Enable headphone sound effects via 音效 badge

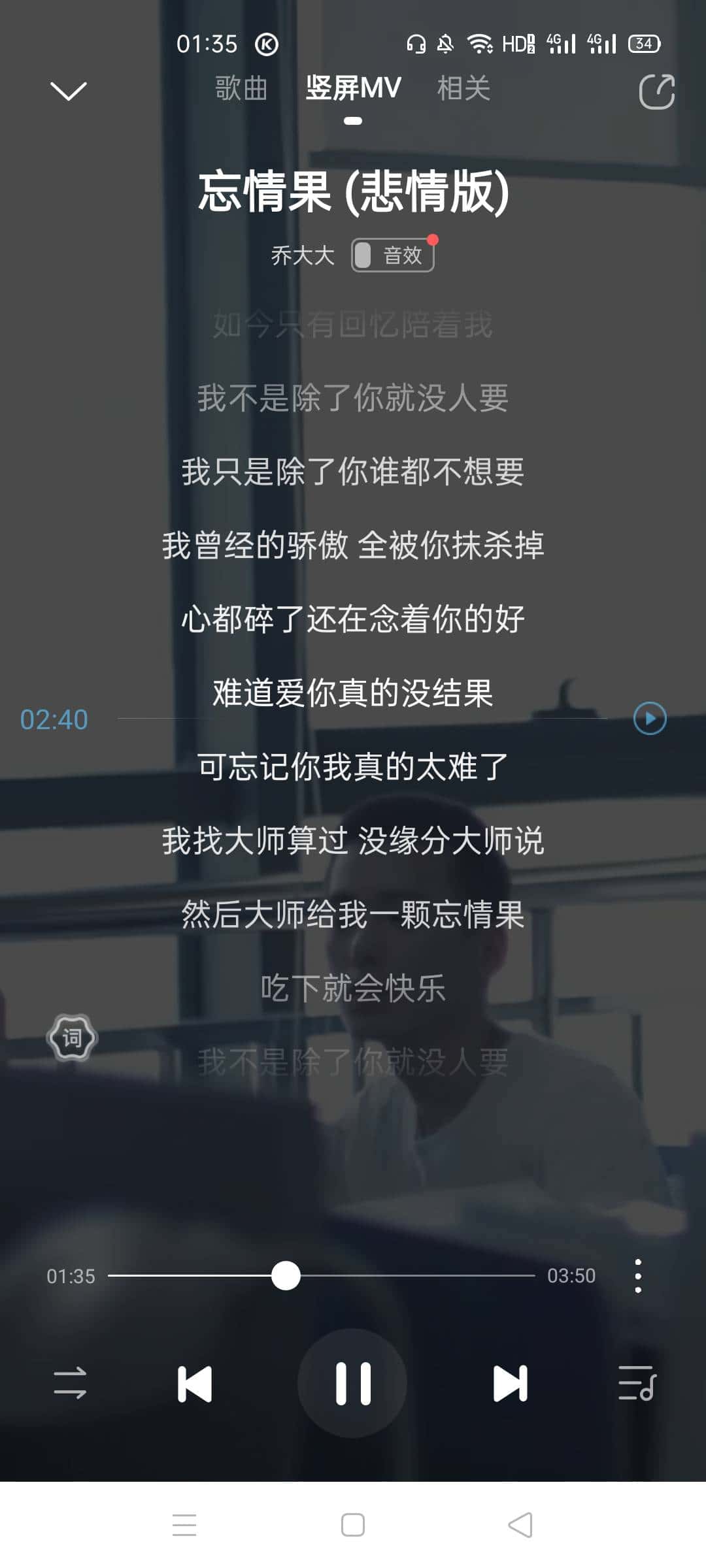[392, 255]
